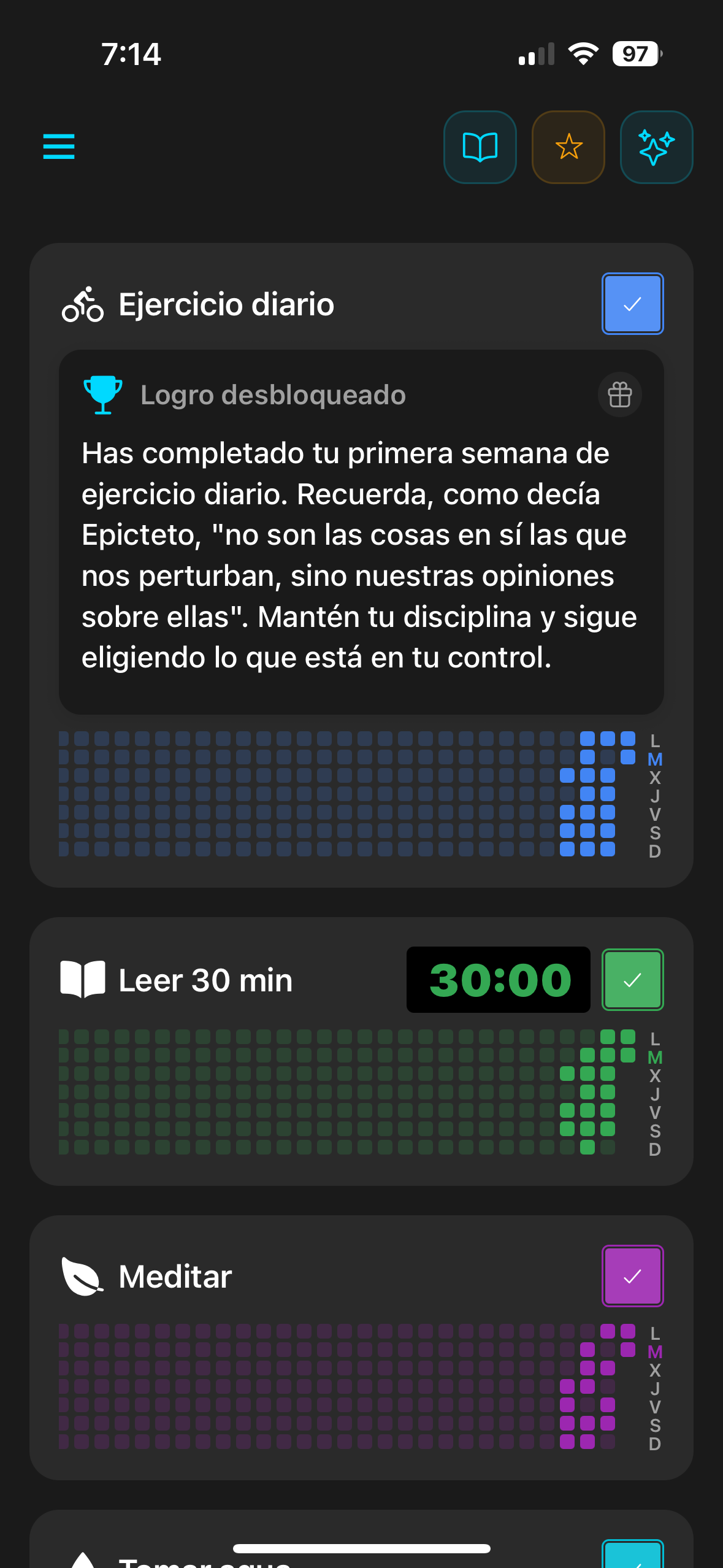Uncheck the Leer 30 min habit
This screenshot has height=1568, width=723.
[x=632, y=980]
